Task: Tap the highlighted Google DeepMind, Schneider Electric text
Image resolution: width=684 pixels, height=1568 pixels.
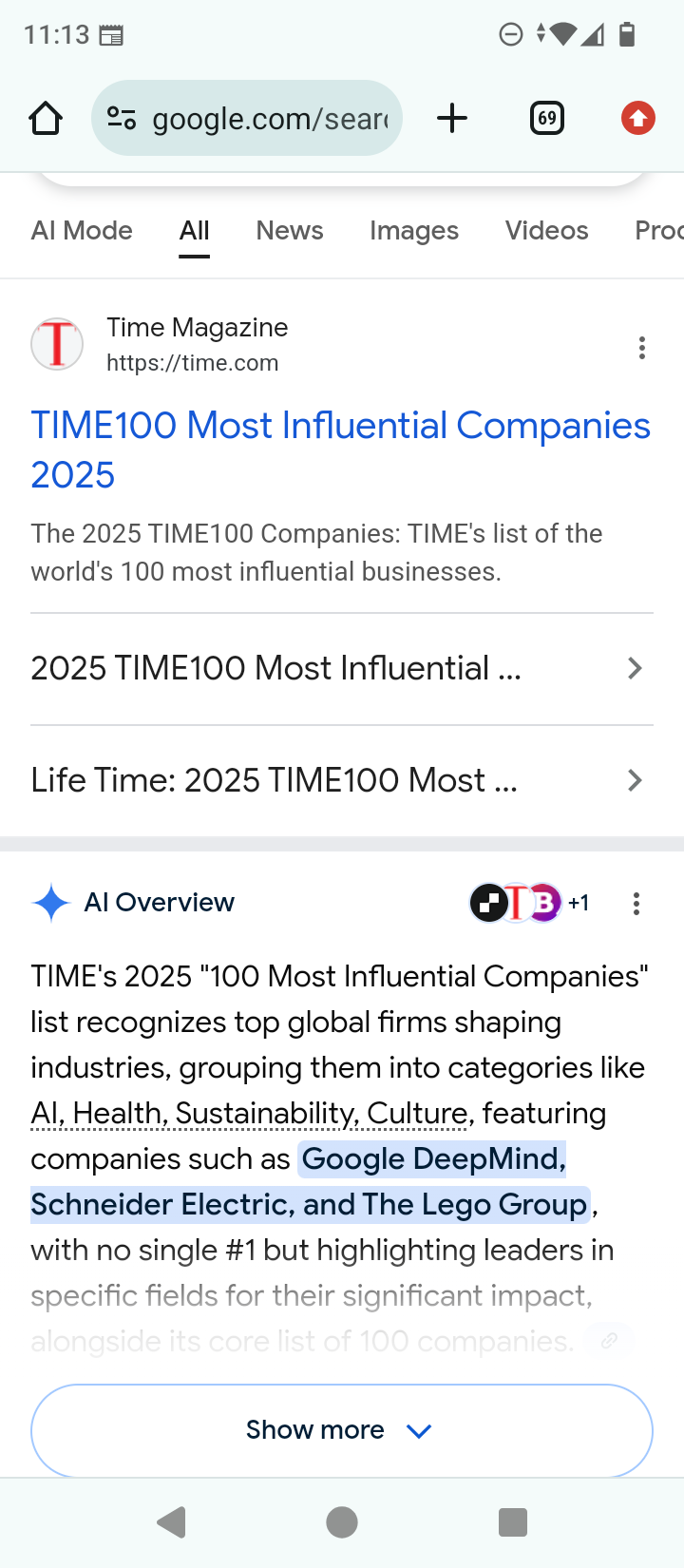Action: (433, 1160)
